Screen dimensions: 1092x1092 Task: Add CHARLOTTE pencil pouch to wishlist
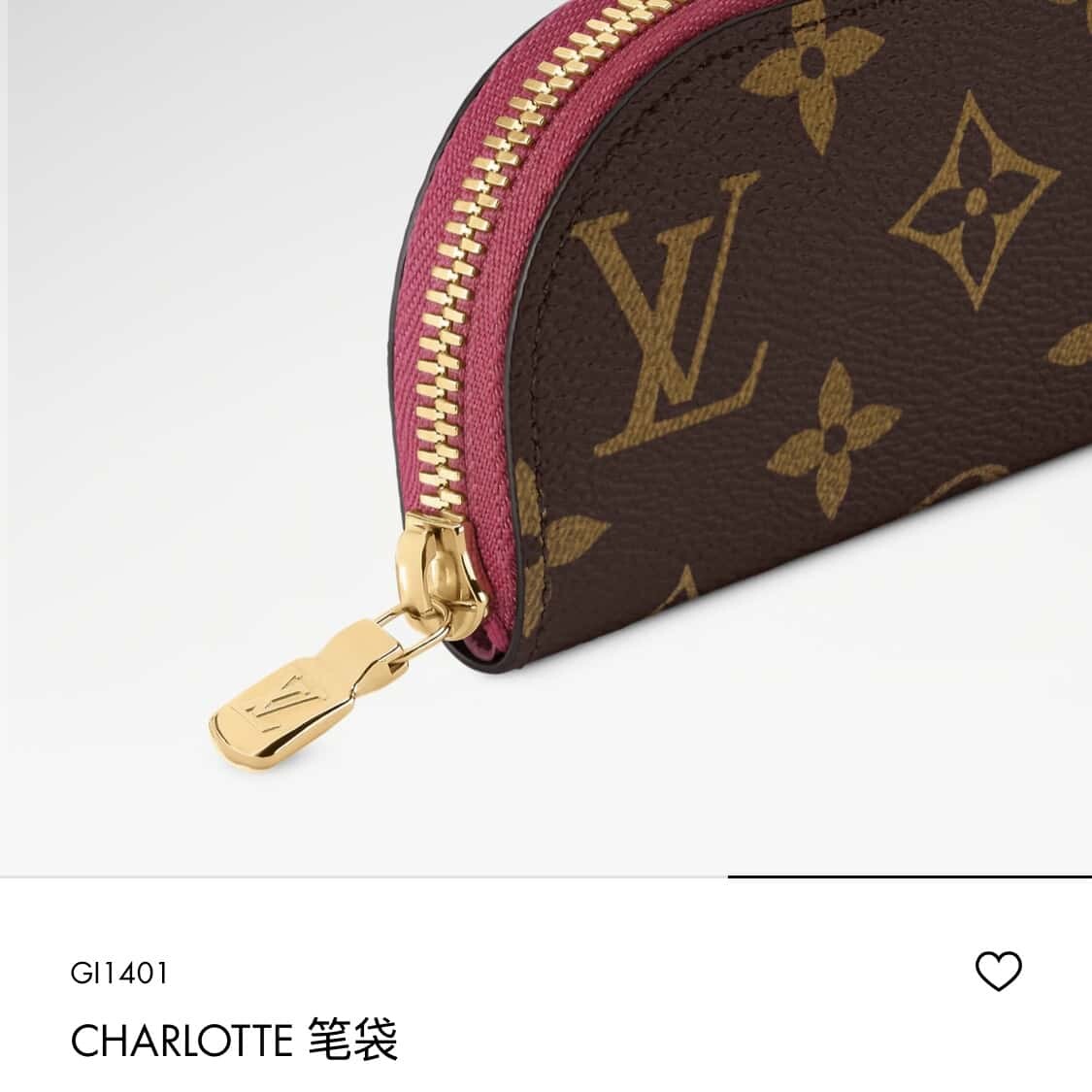[997, 971]
